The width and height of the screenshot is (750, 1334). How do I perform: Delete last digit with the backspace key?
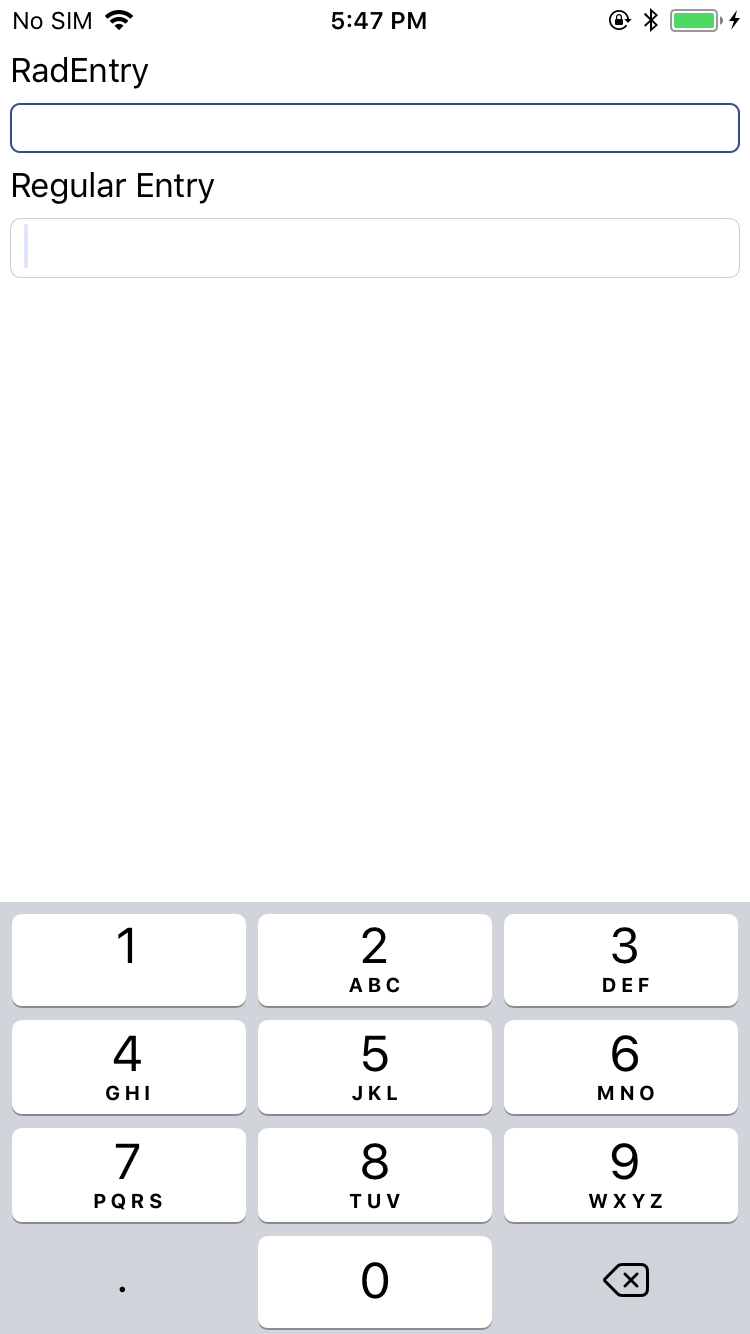click(x=626, y=1280)
